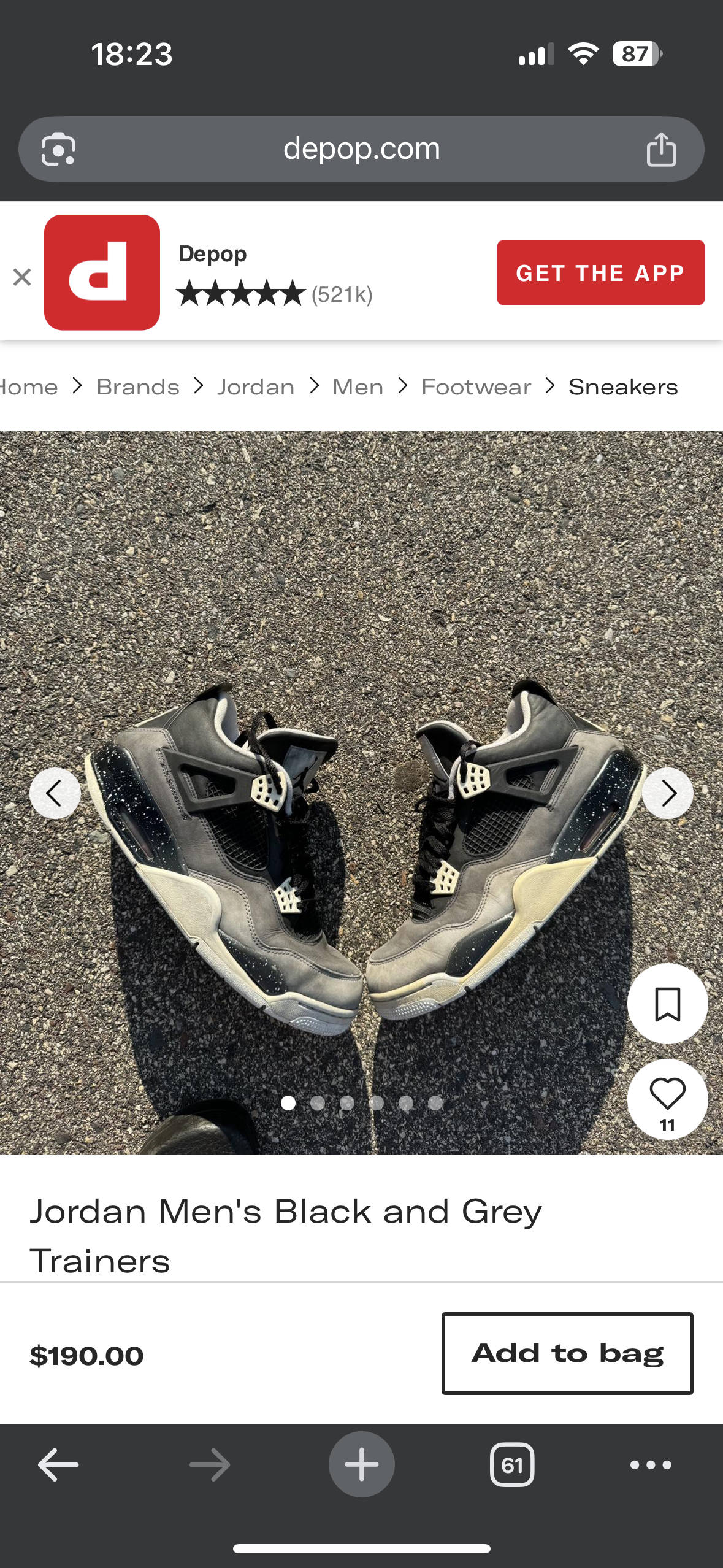Tap the GET THE APP button
This screenshot has height=1568, width=723.
[x=600, y=273]
